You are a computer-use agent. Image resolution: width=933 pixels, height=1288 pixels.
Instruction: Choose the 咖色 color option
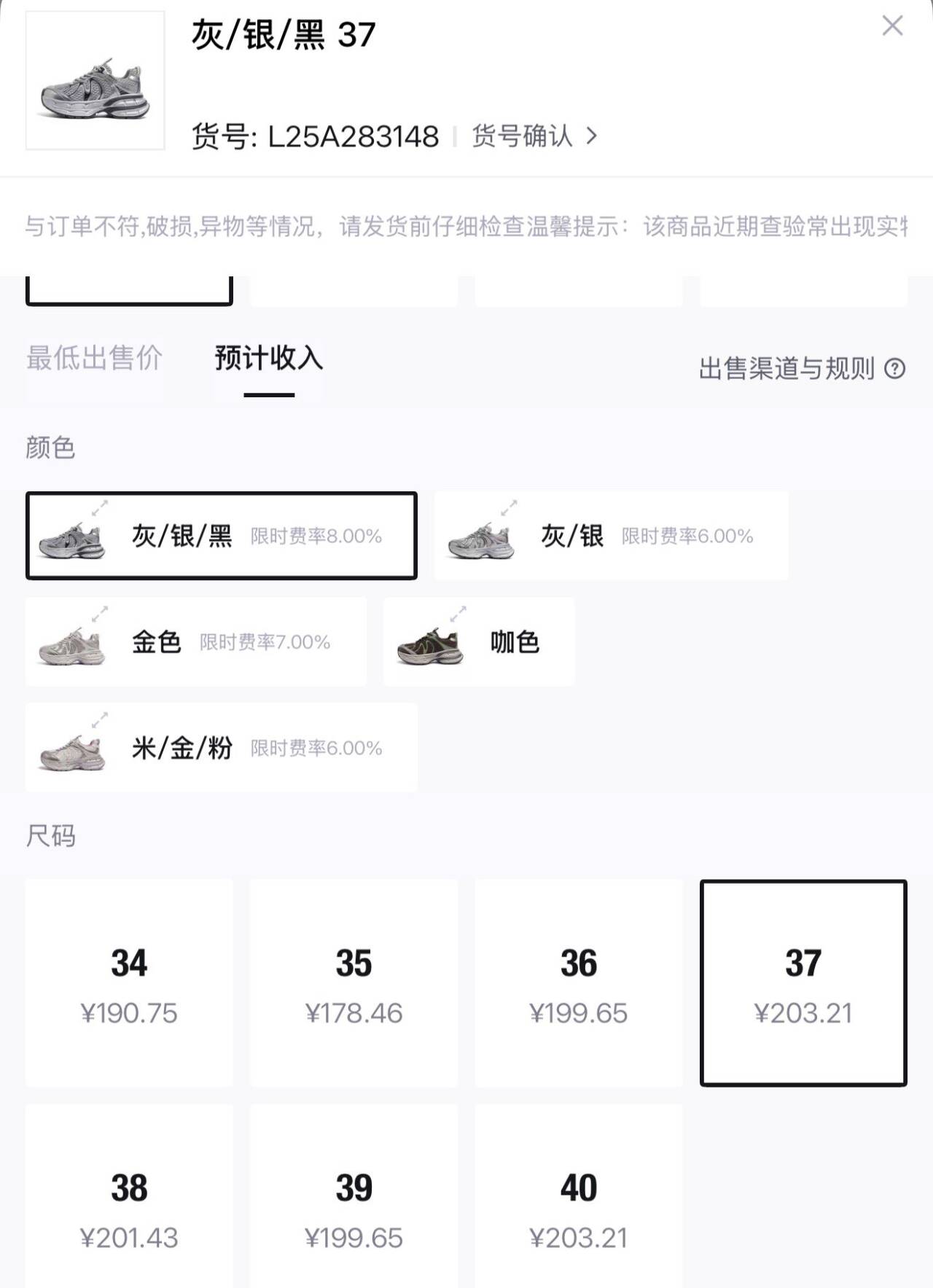(479, 641)
